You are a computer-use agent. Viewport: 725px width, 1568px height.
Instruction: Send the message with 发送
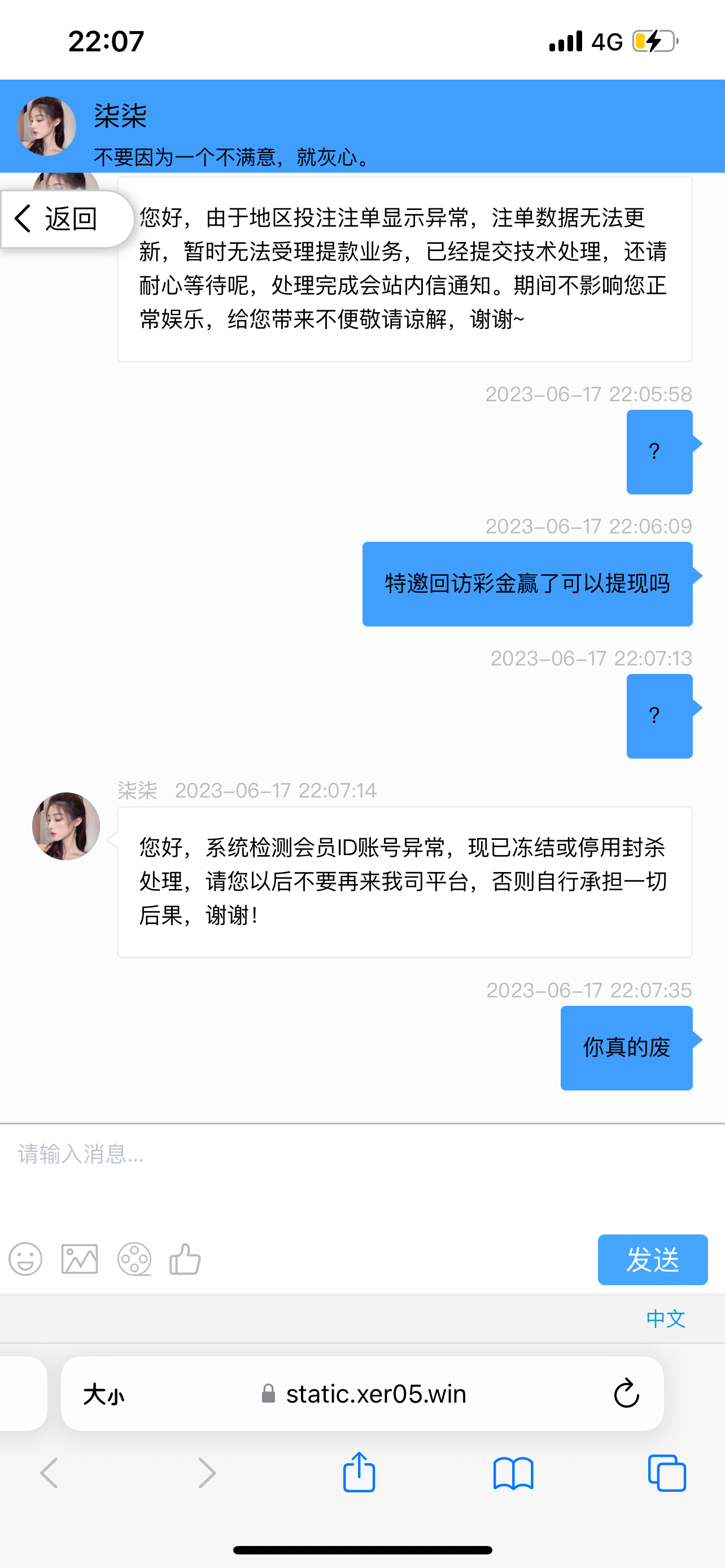pos(652,1259)
